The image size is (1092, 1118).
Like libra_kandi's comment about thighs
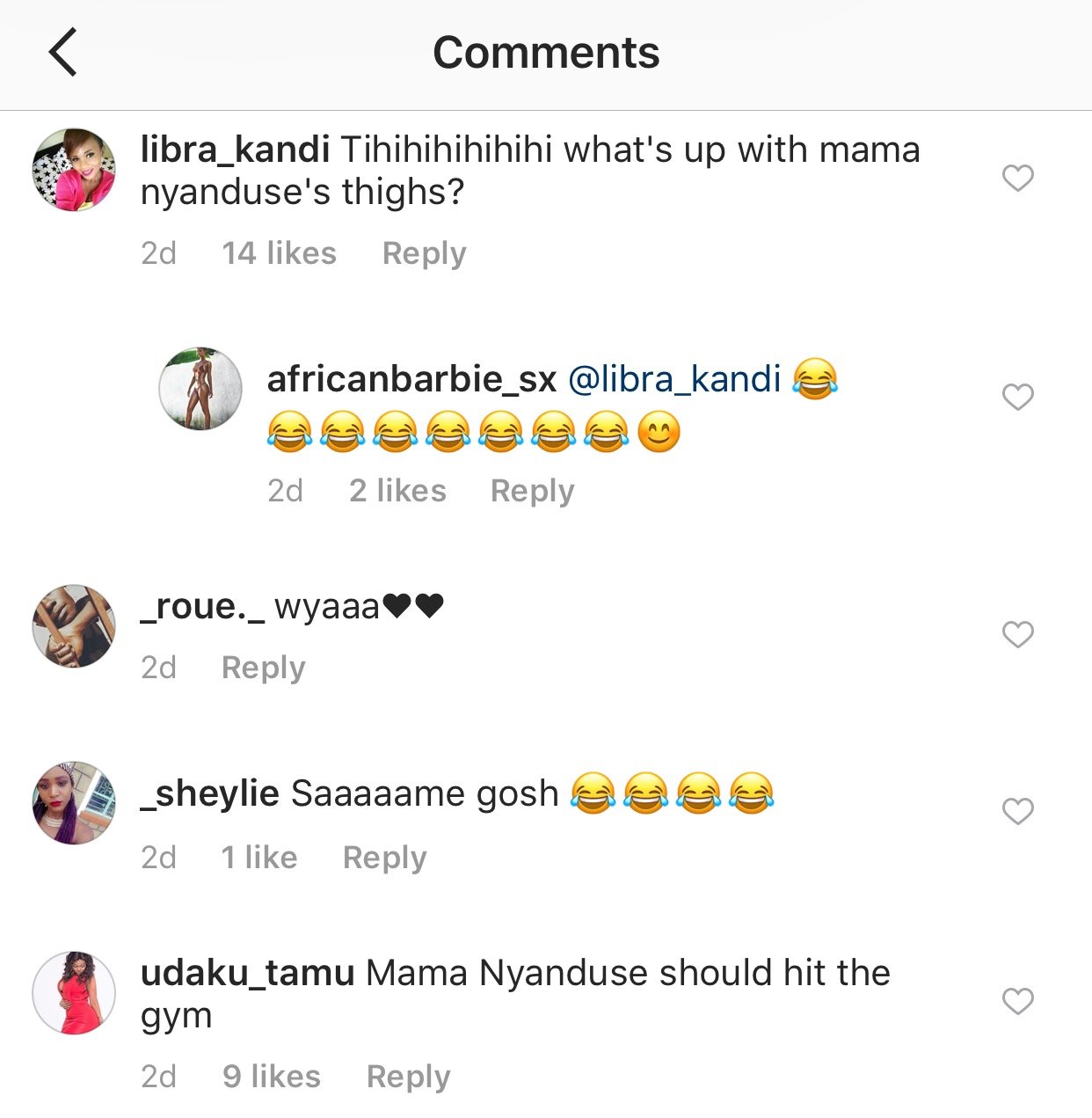[1017, 179]
